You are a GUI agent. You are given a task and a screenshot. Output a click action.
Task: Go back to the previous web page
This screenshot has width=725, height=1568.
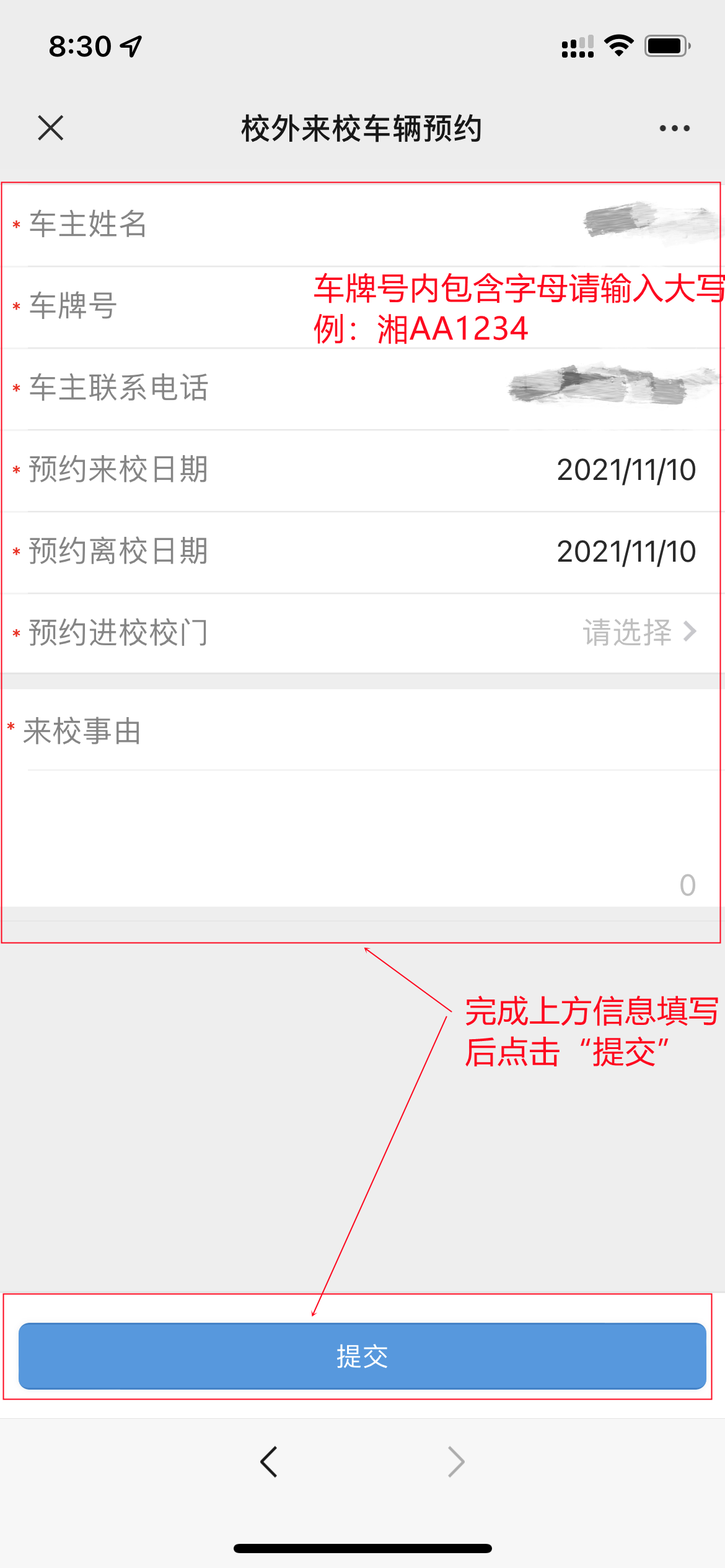[269, 1462]
